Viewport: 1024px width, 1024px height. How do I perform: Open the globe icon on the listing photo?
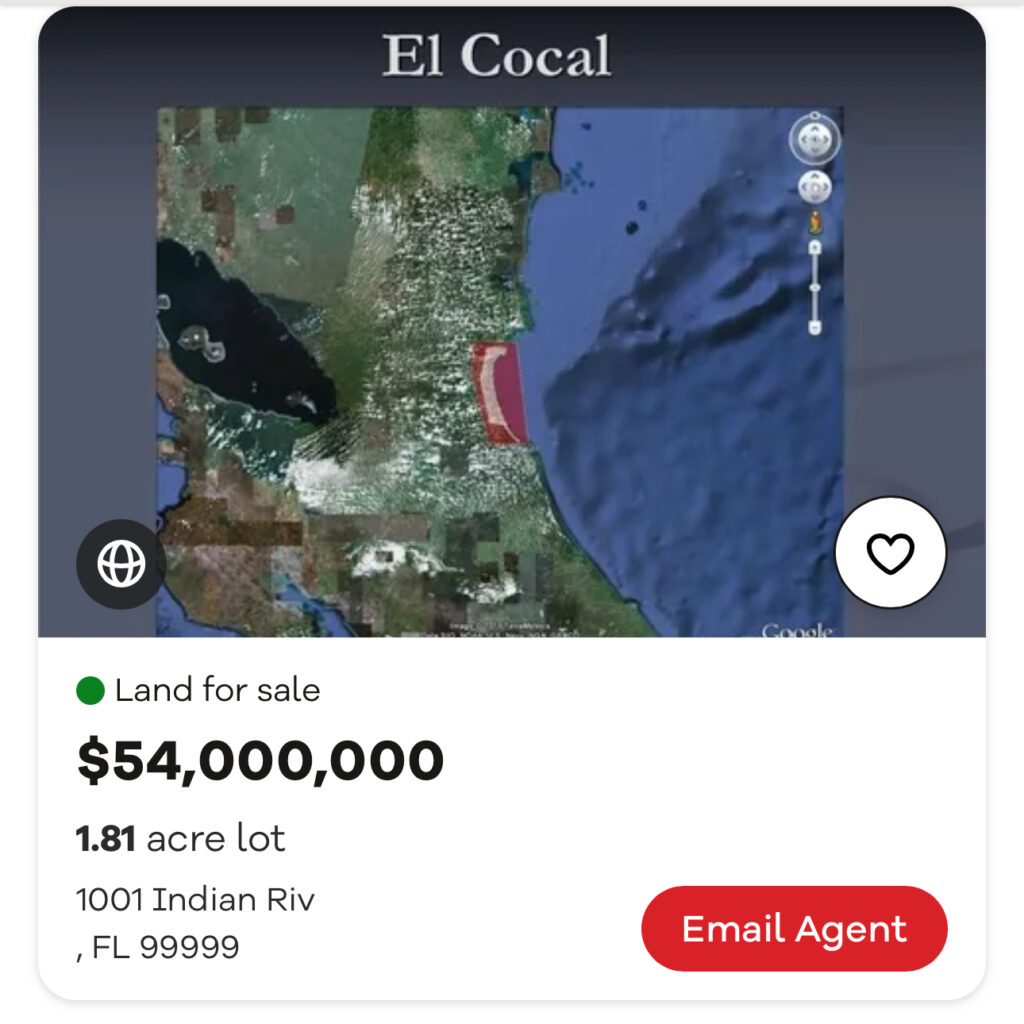[x=121, y=564]
